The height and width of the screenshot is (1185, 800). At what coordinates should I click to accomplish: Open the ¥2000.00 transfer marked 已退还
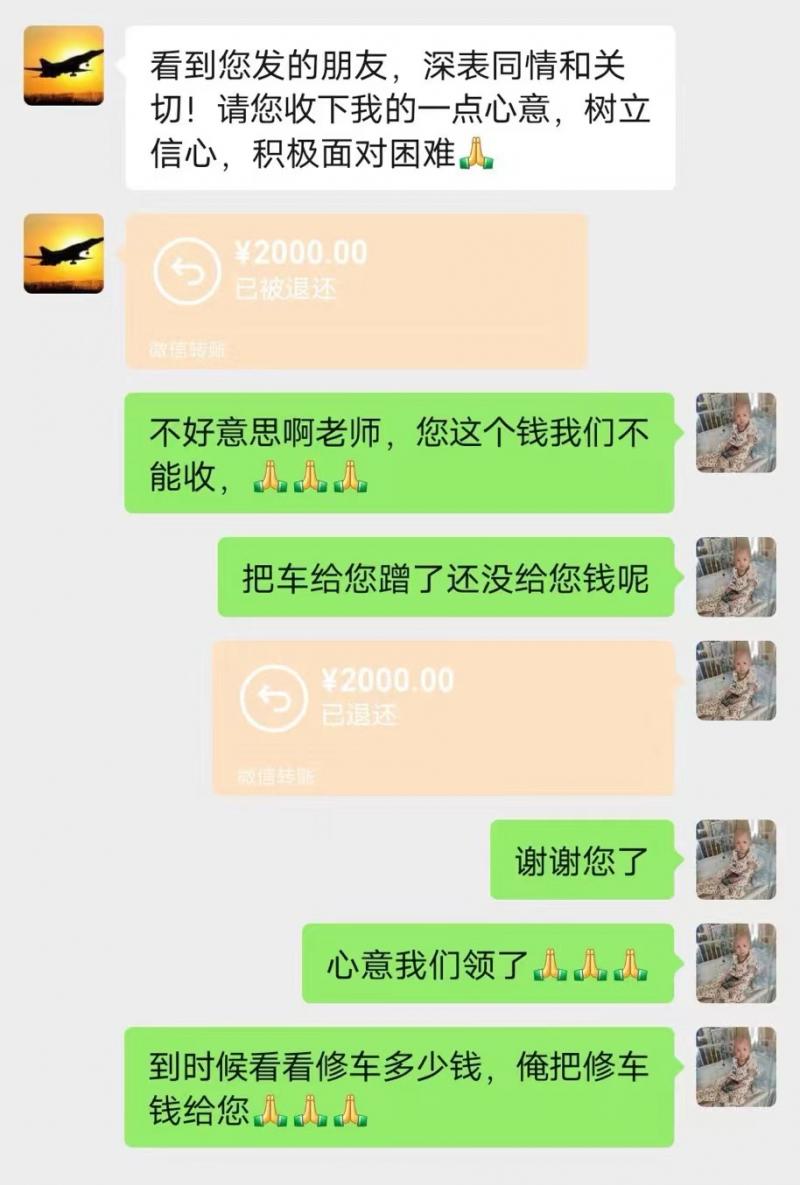pyautogui.click(x=442, y=717)
